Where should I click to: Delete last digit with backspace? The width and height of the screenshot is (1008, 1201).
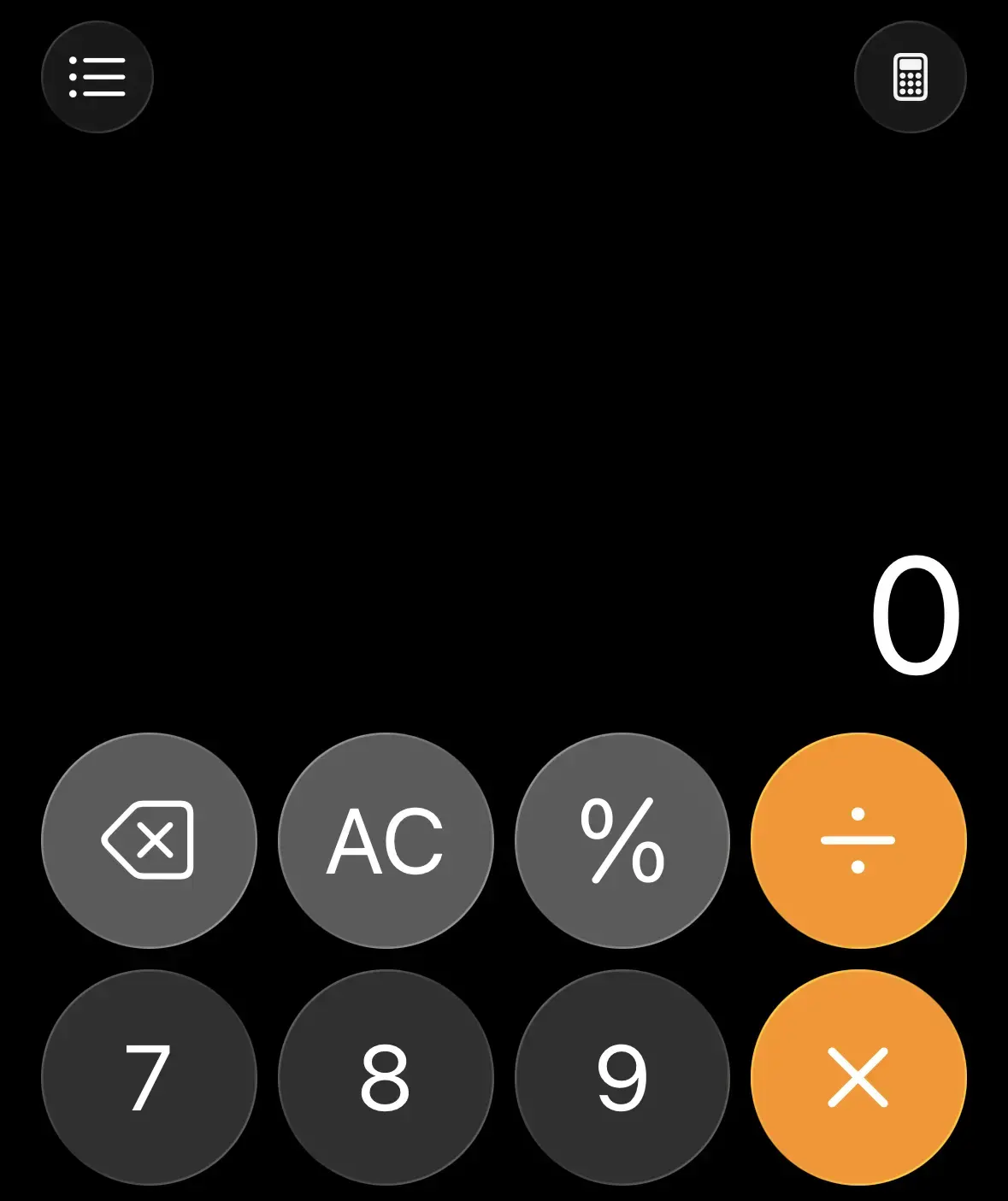click(x=150, y=841)
